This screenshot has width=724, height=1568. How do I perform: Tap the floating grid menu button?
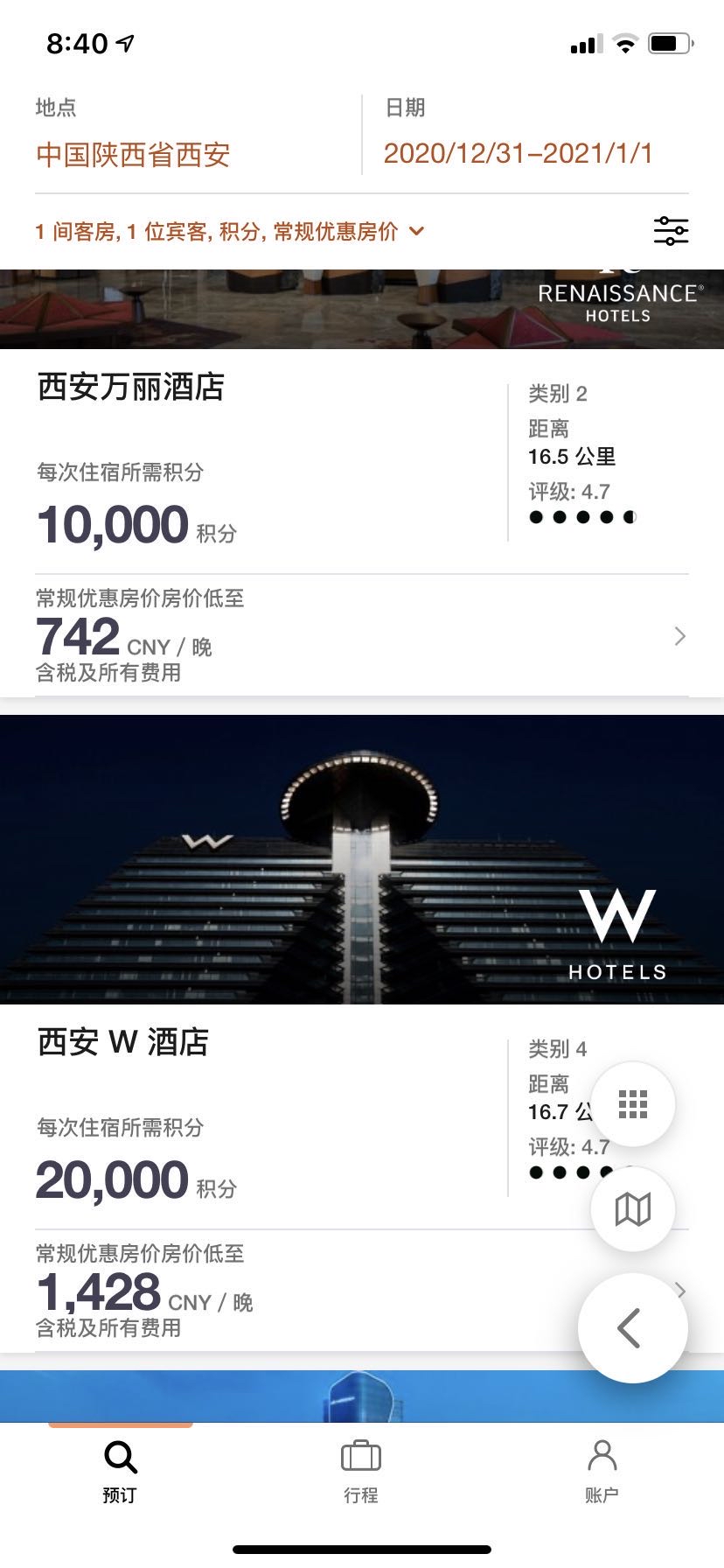click(632, 1104)
